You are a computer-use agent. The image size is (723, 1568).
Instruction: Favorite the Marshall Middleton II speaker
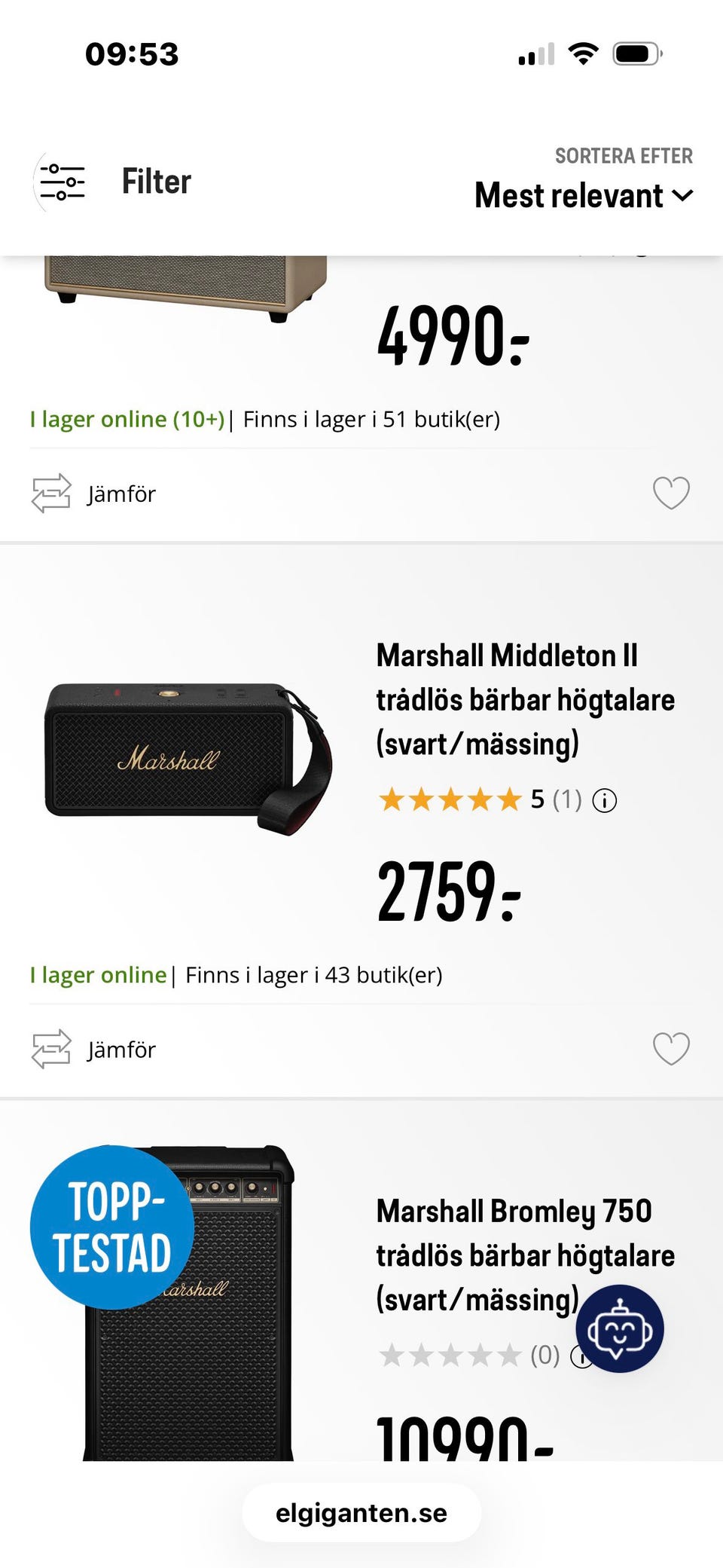coord(670,1049)
